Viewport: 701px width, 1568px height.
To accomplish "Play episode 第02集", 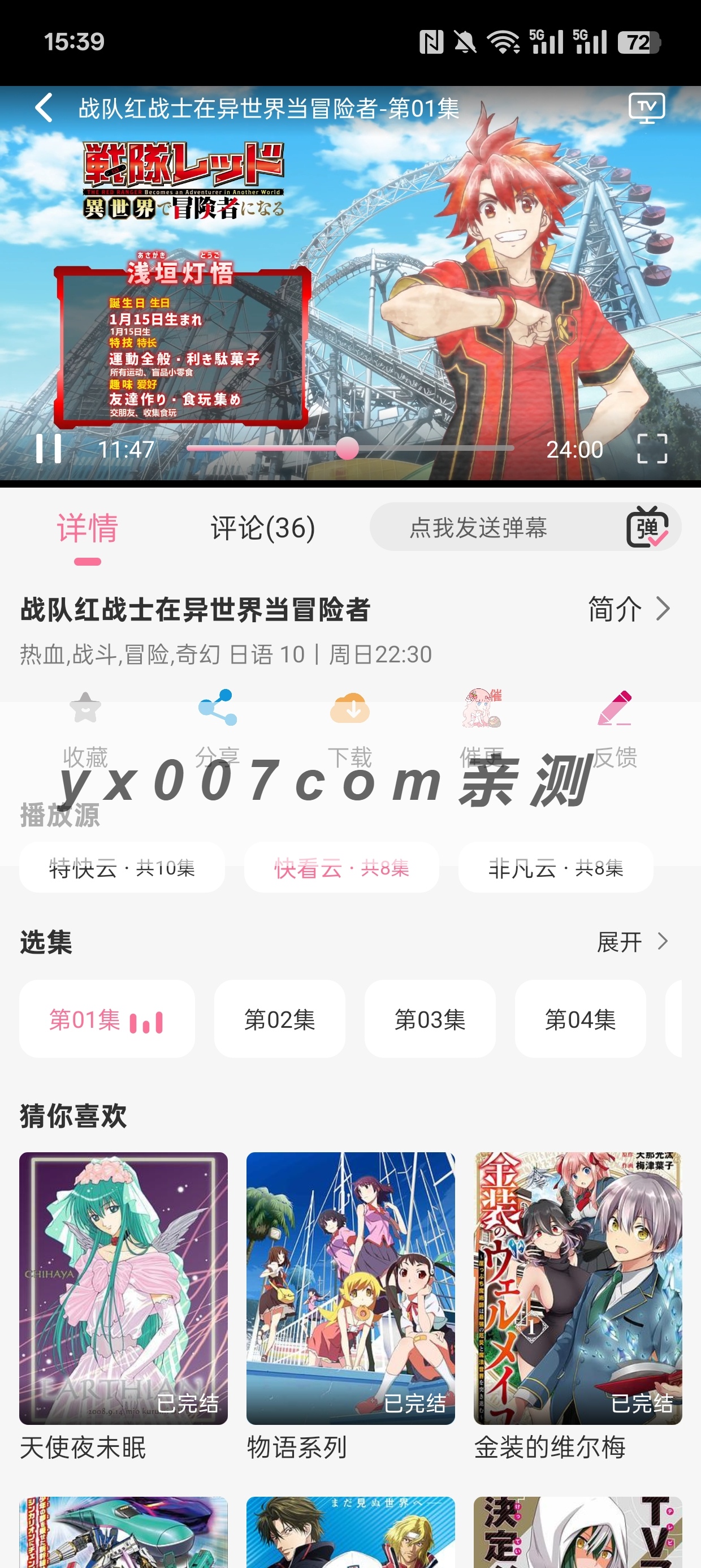I will coord(279,1019).
